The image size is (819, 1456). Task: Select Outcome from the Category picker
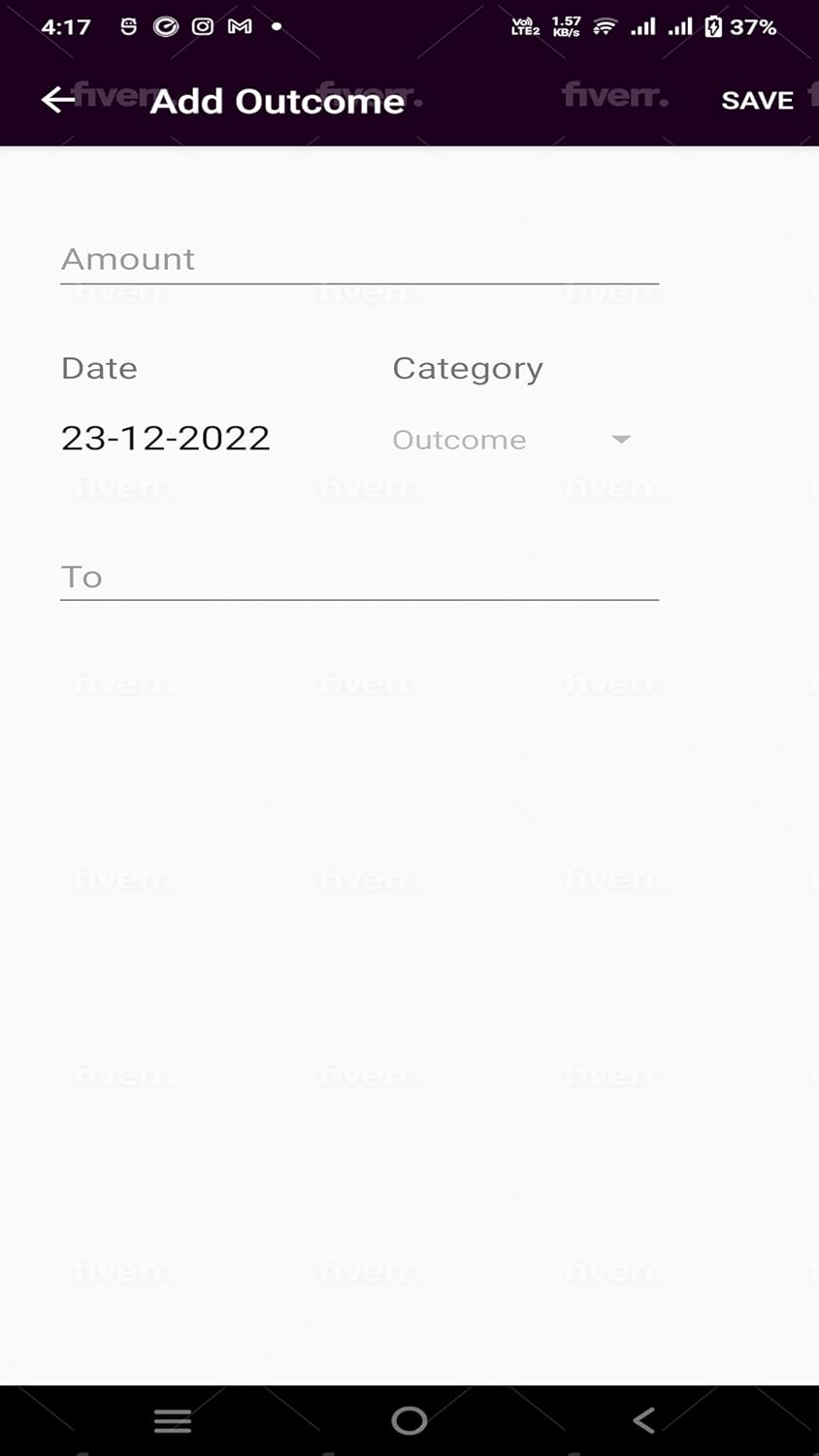[x=459, y=439]
